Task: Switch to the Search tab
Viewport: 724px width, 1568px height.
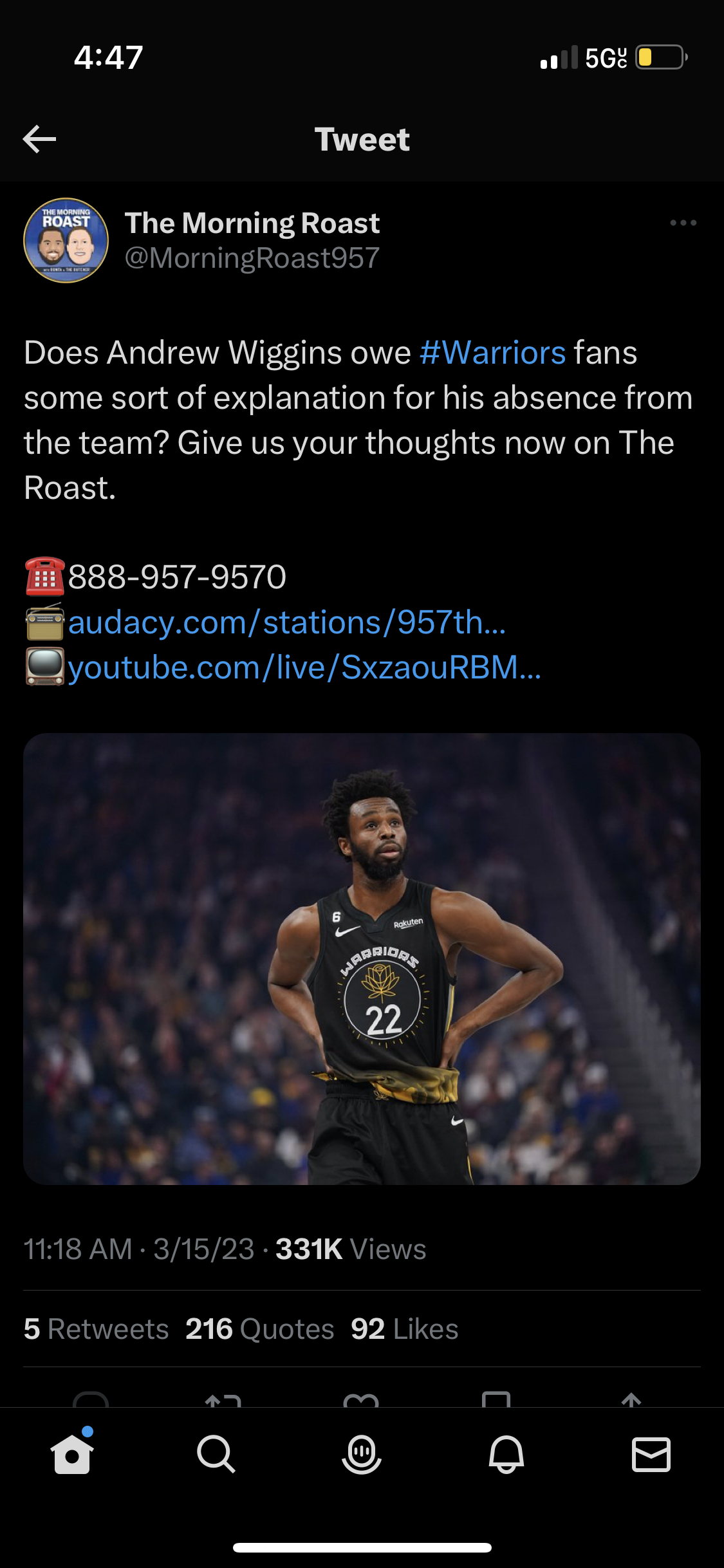Action: 216,1454
